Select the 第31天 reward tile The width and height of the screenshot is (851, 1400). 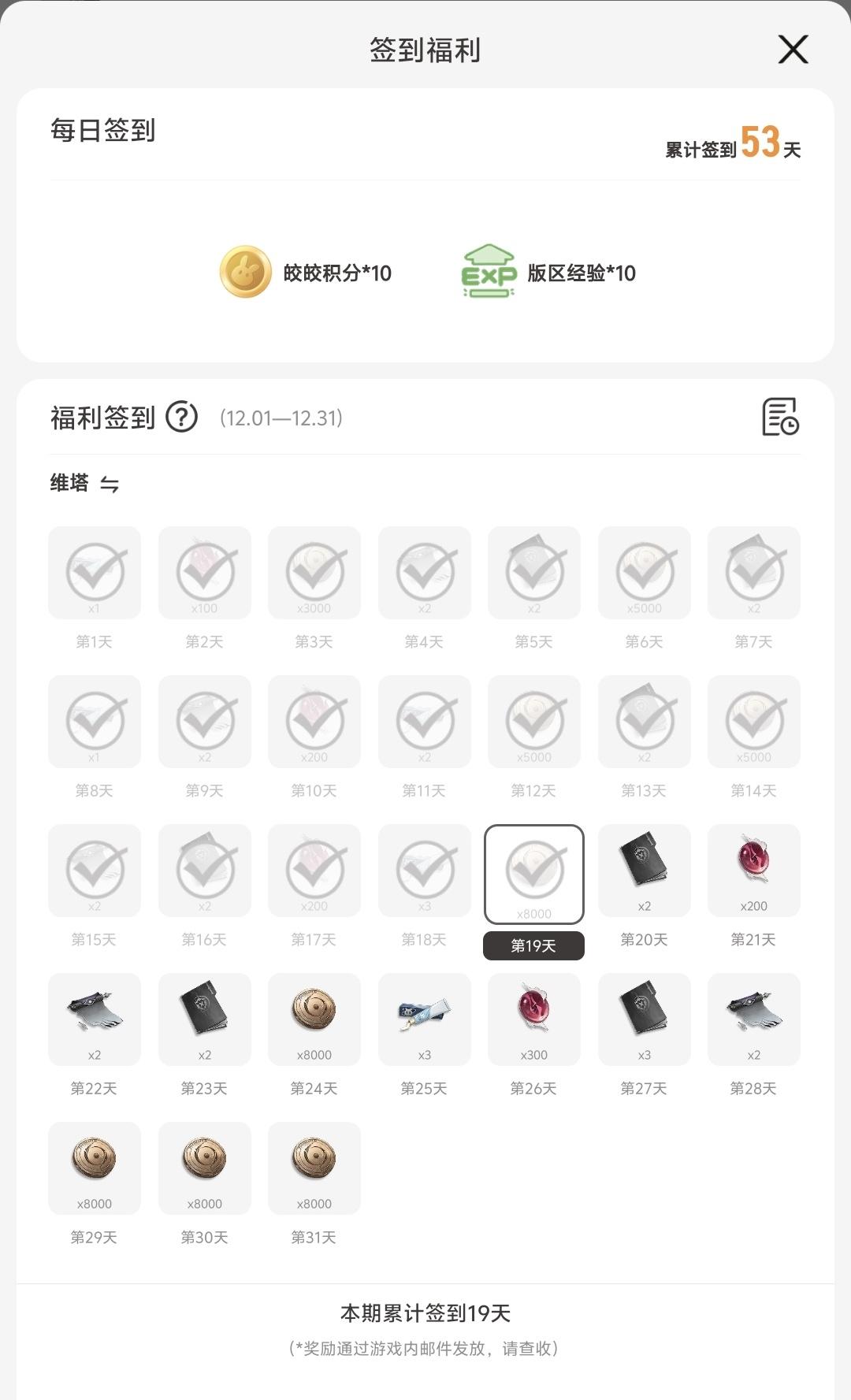(x=314, y=1168)
